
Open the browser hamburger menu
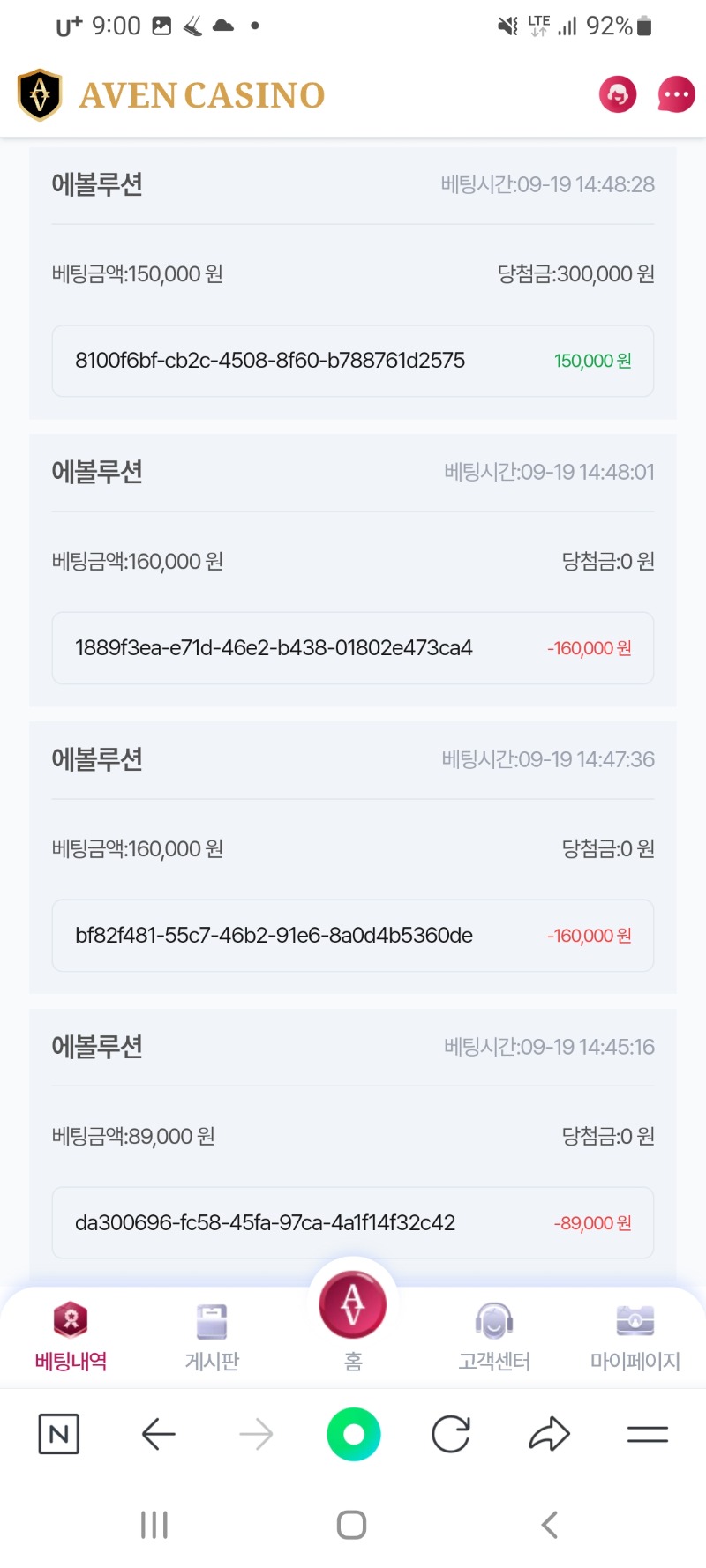pos(648,1435)
